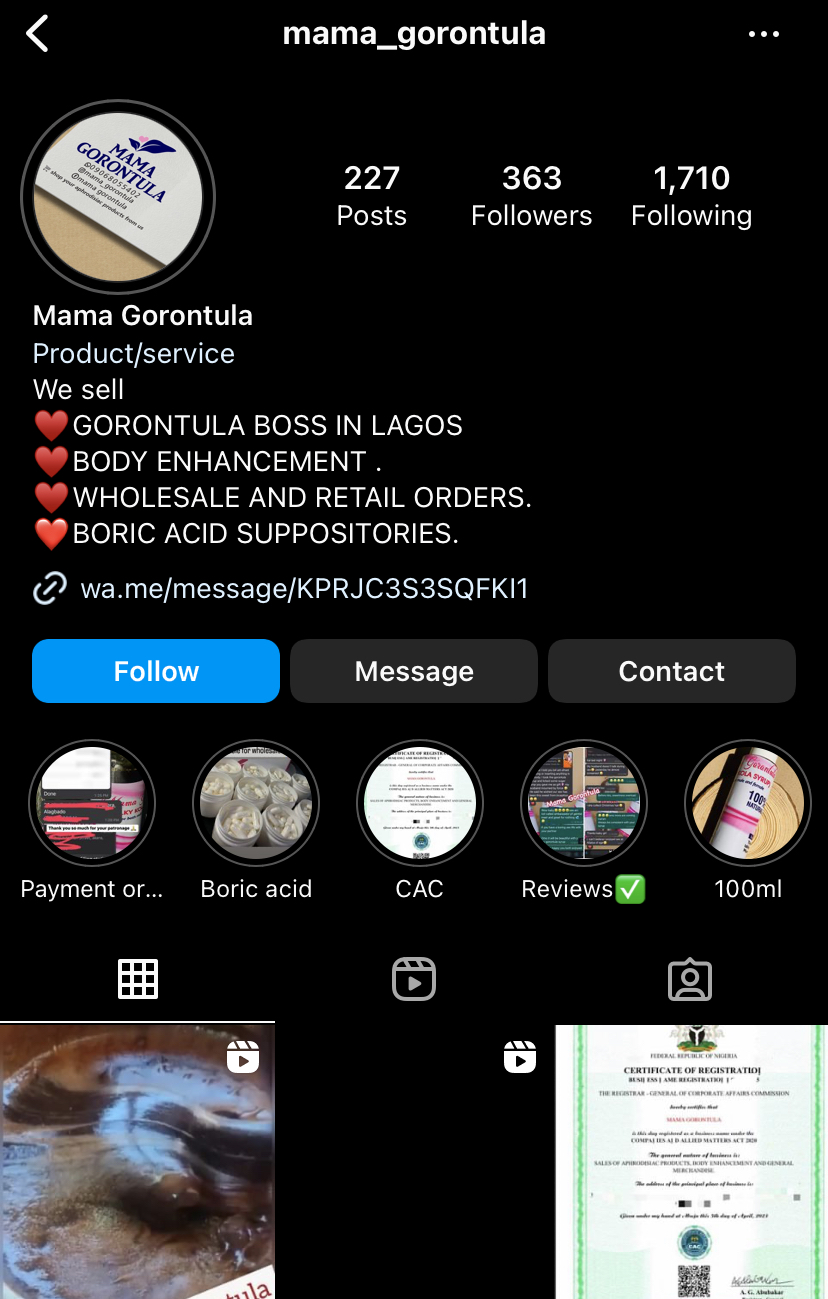The height and width of the screenshot is (1299, 828).
Task: View the Boric acid highlight
Action: click(x=256, y=803)
